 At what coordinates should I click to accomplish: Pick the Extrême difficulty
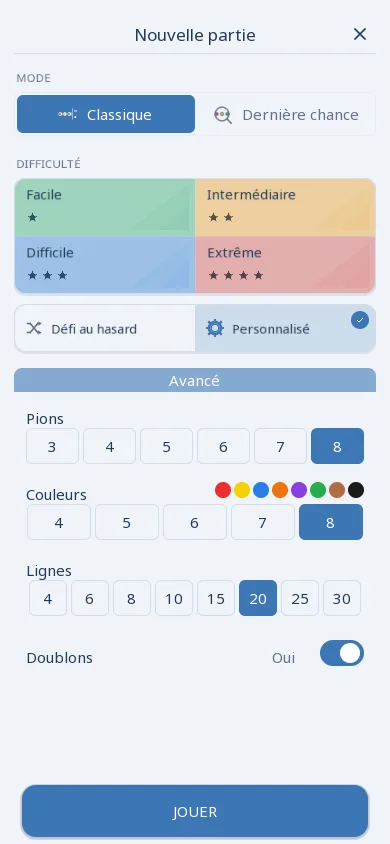pyautogui.click(x=285, y=265)
